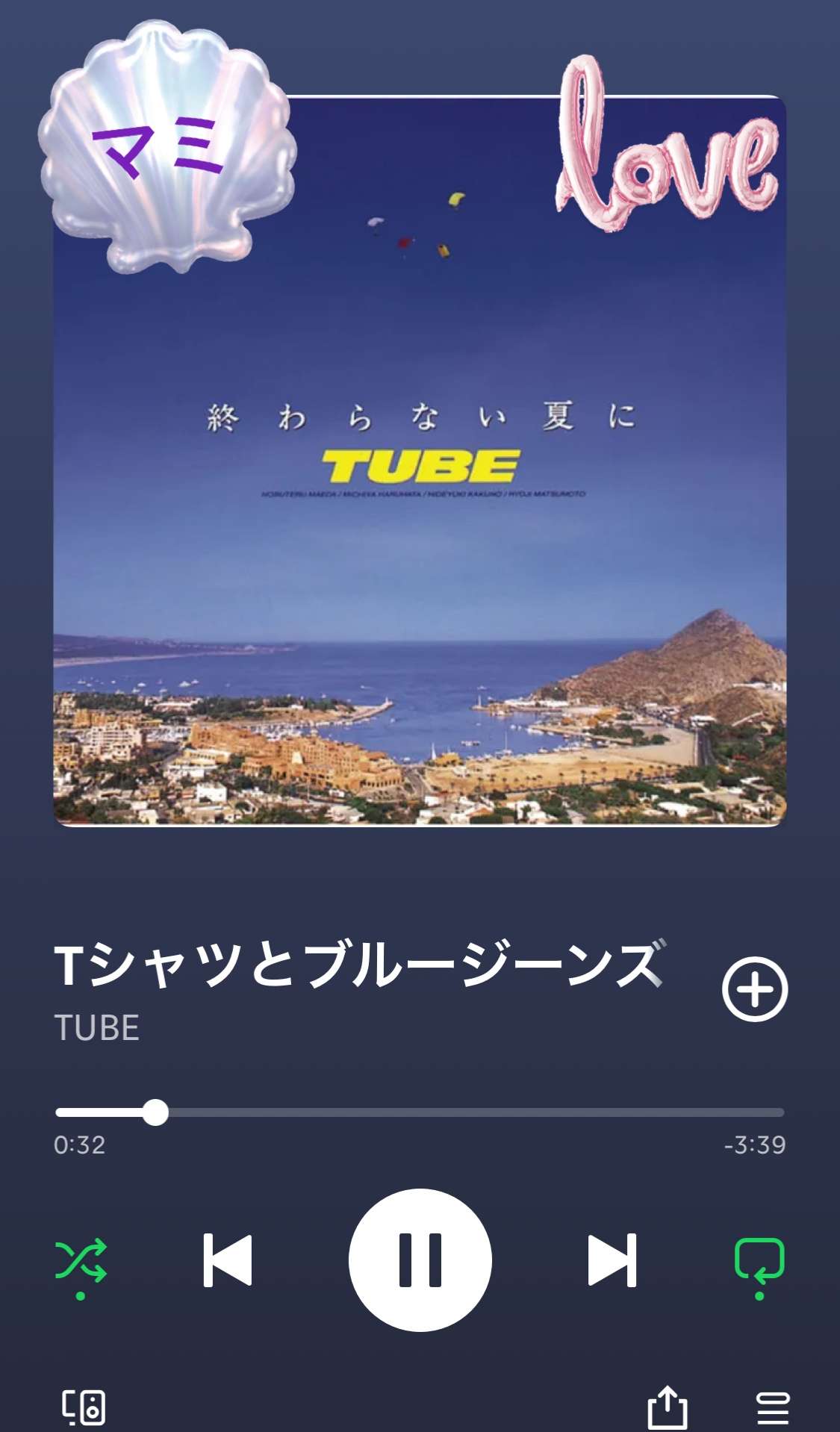Open the device connect menu

83,1407
